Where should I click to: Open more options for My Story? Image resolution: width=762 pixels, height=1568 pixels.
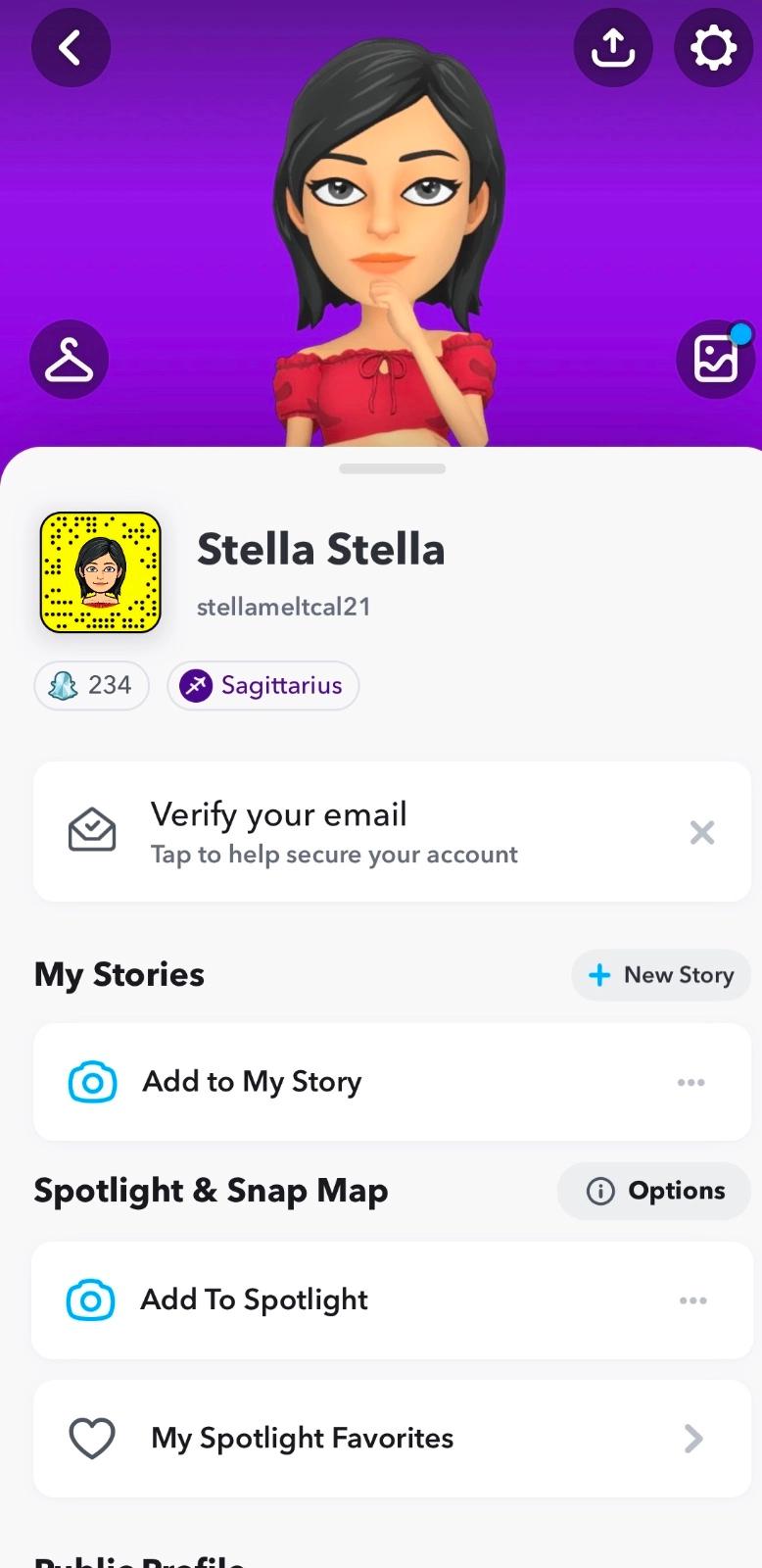pos(691,1082)
